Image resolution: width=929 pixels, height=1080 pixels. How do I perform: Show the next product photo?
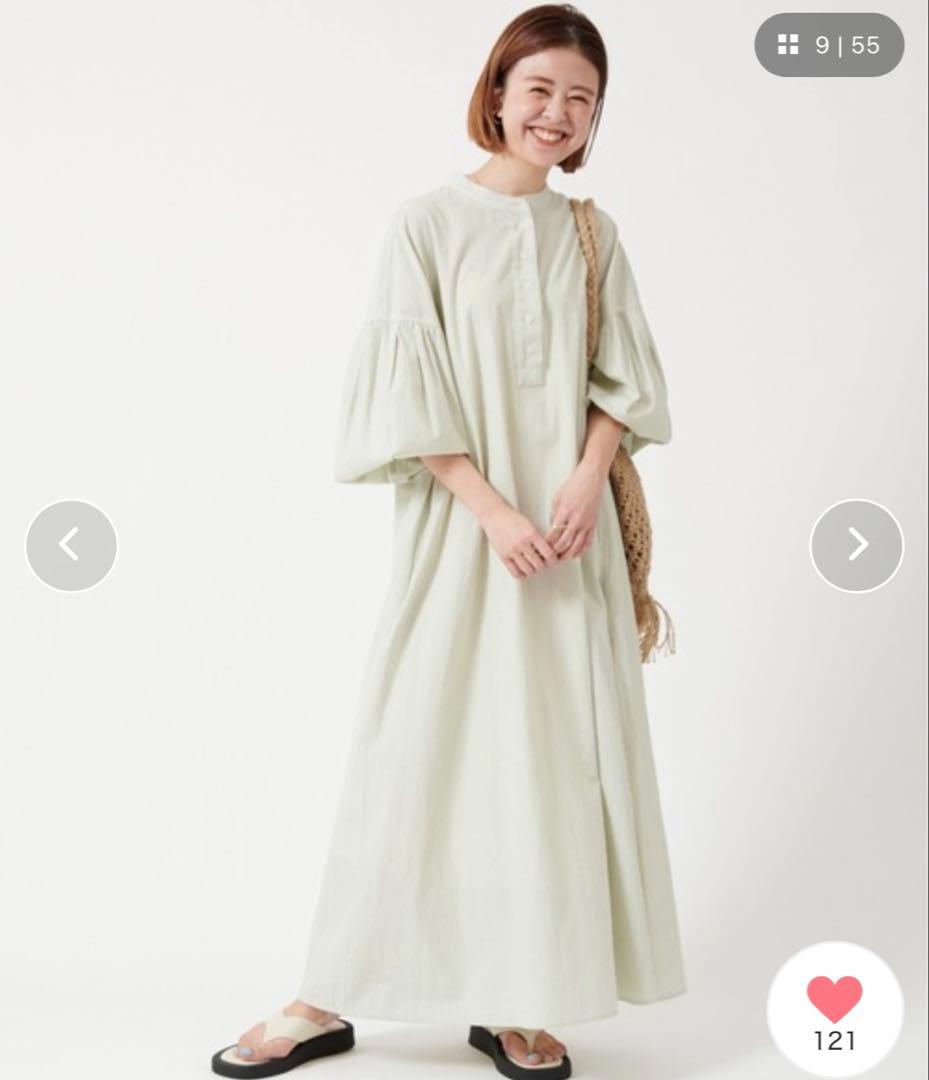click(857, 546)
